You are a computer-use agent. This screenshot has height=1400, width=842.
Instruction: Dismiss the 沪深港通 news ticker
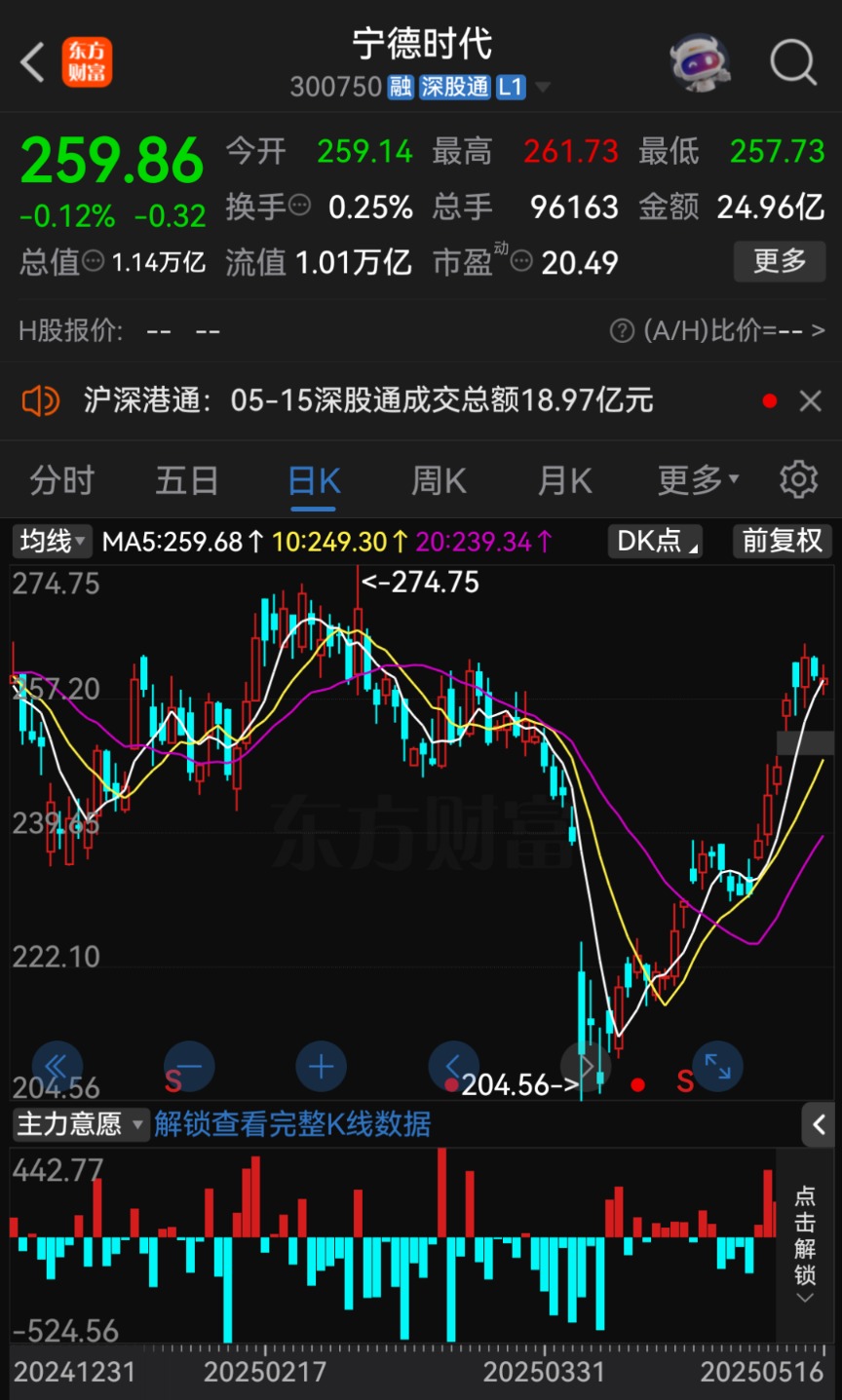[810, 400]
